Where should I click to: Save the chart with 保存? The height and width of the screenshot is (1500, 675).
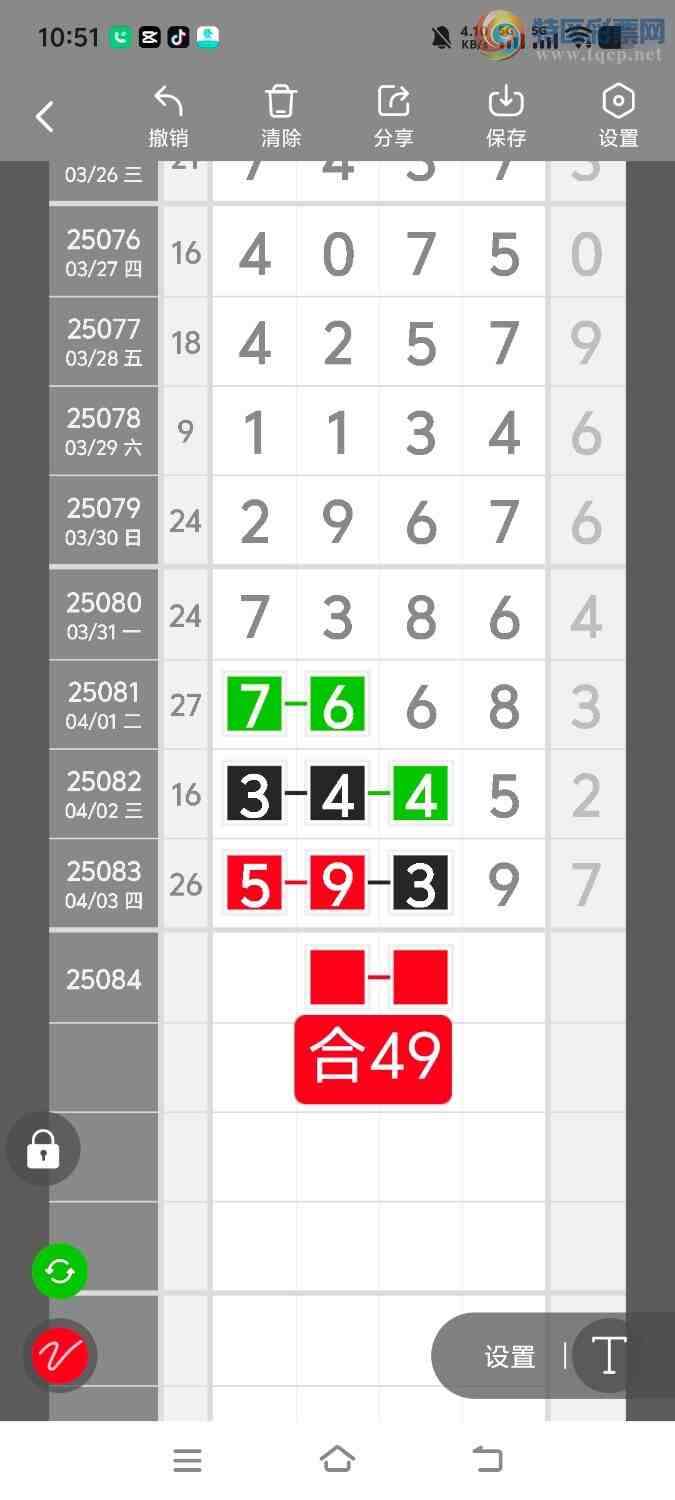coord(506,117)
